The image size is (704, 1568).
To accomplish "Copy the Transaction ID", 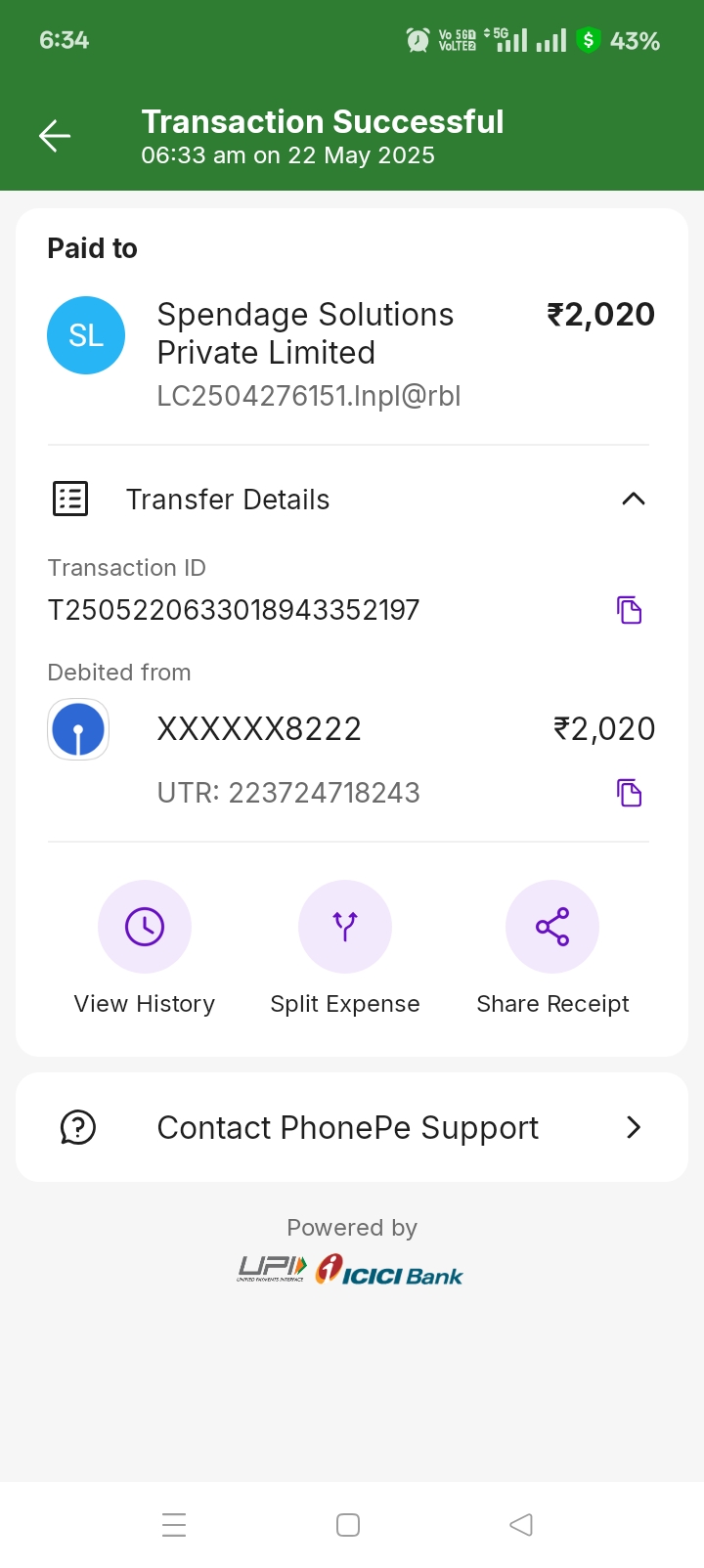I will tap(629, 610).
